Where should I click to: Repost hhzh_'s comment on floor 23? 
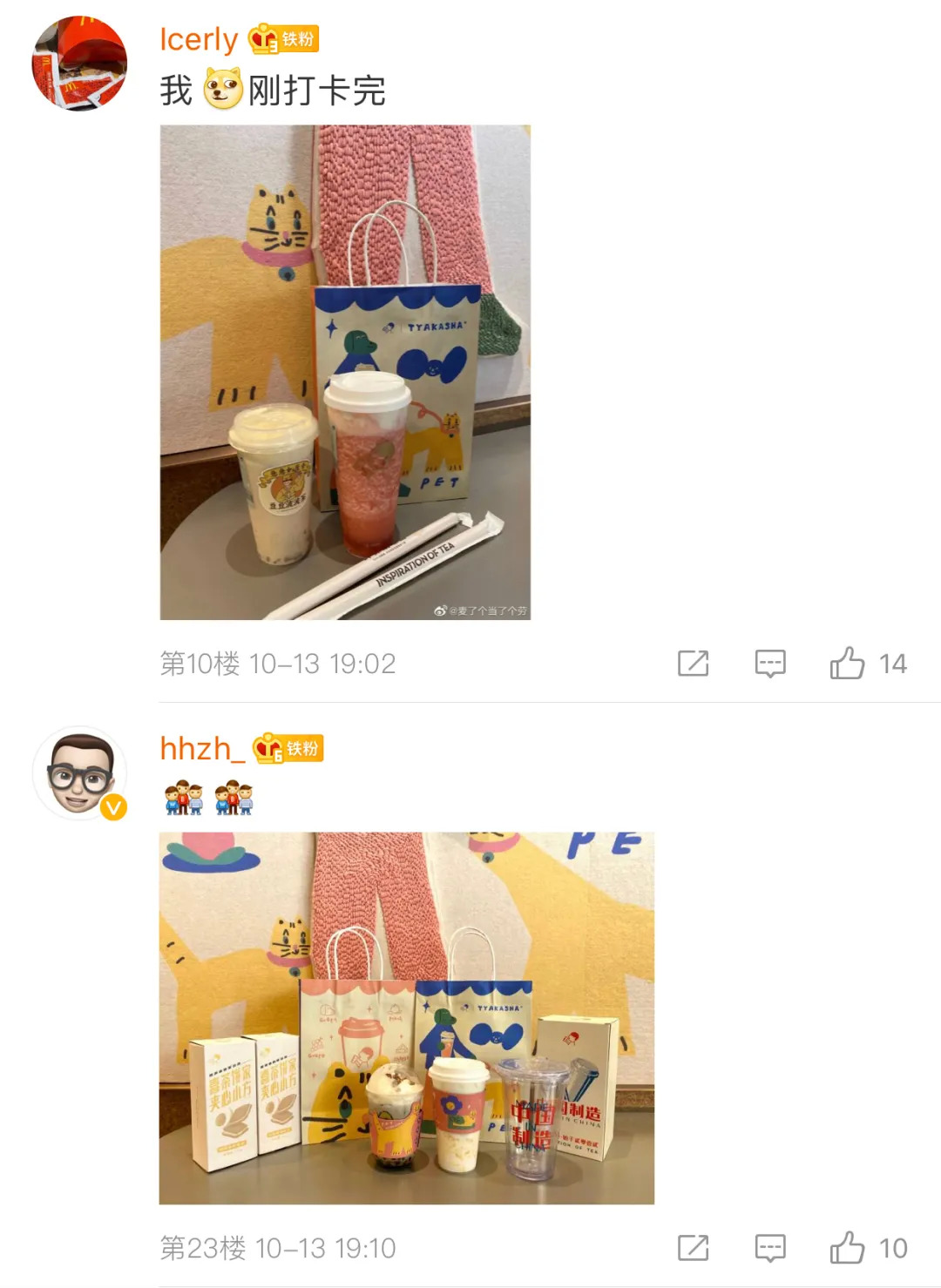coord(694,1248)
